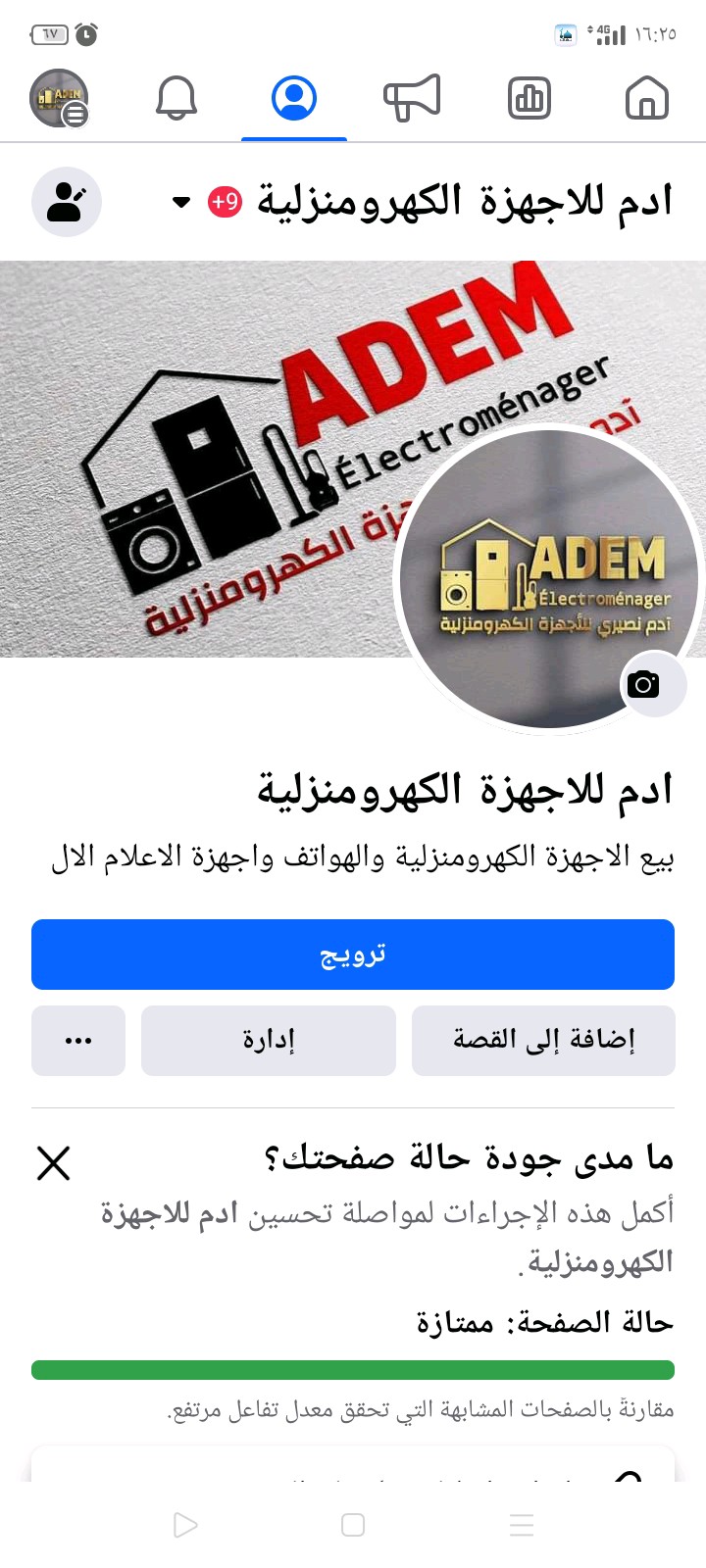
Task: Tap the blue ترويج promote button
Action: (353, 955)
